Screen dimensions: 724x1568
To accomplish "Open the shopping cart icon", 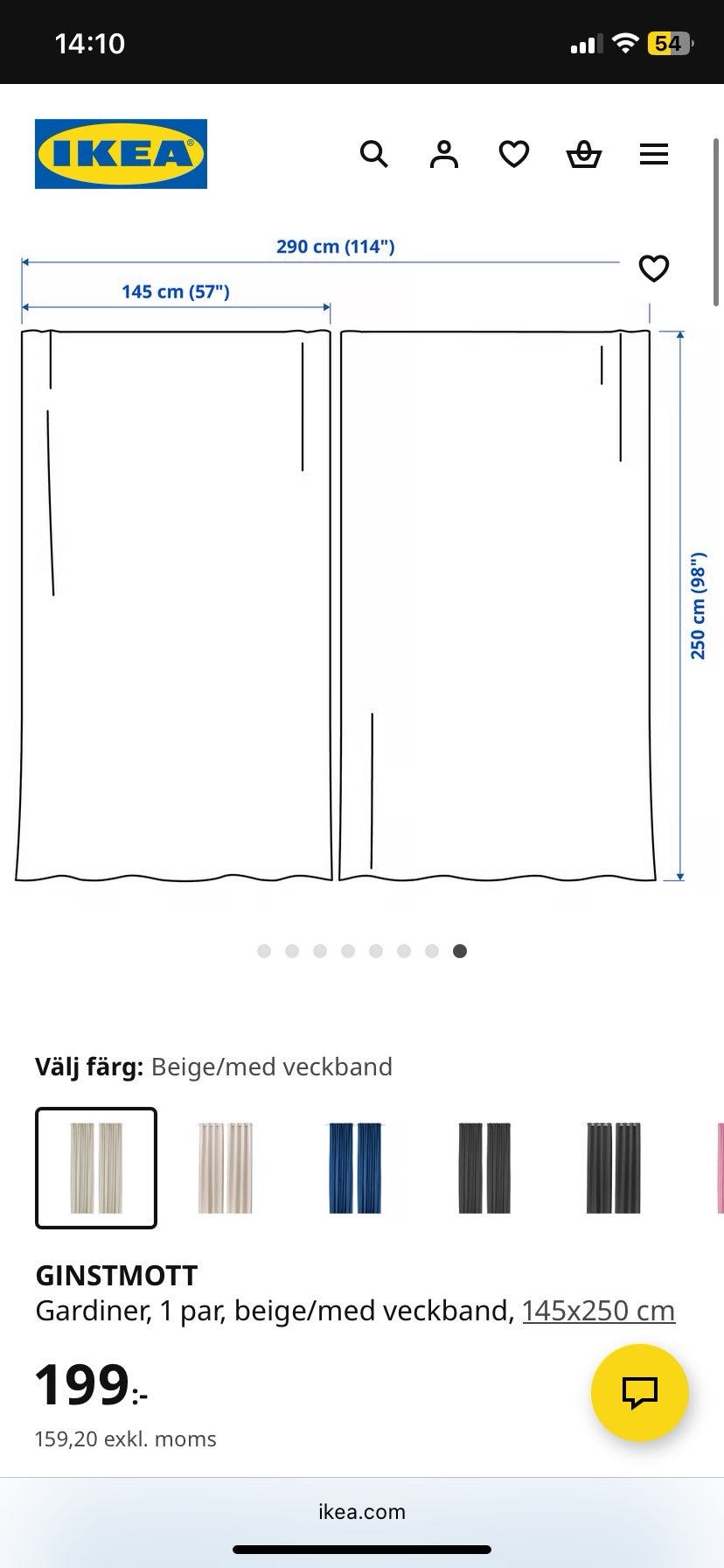I will (584, 154).
